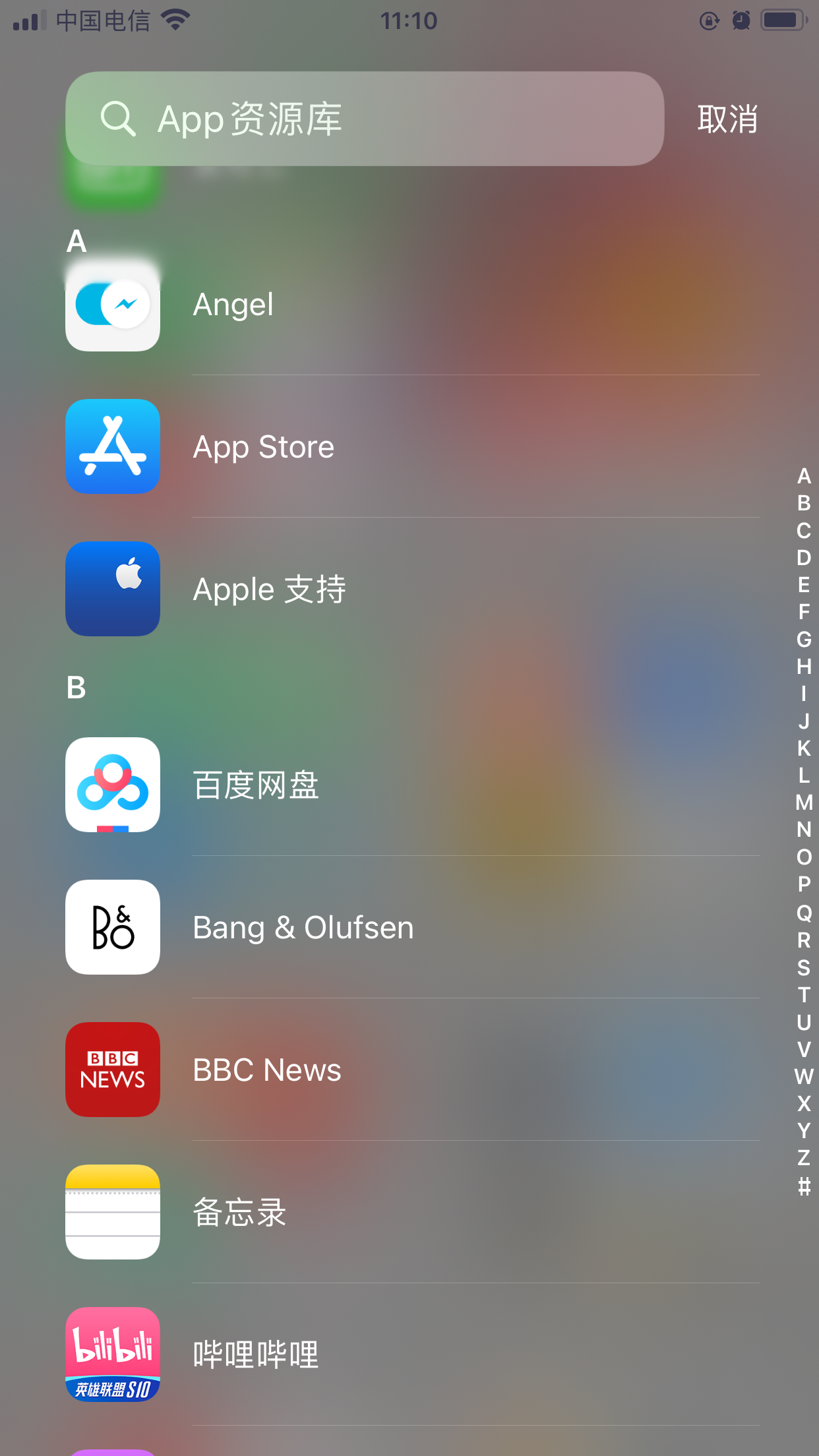Launch Bang & Olufsen app
The width and height of the screenshot is (819, 1456).
click(113, 927)
